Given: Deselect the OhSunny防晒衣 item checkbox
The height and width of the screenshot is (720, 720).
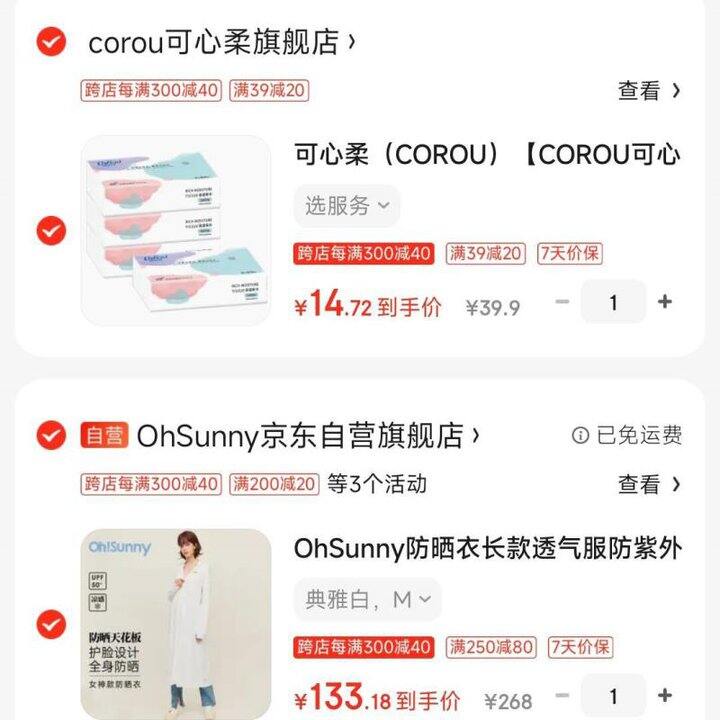Looking at the screenshot, I should [x=50, y=624].
